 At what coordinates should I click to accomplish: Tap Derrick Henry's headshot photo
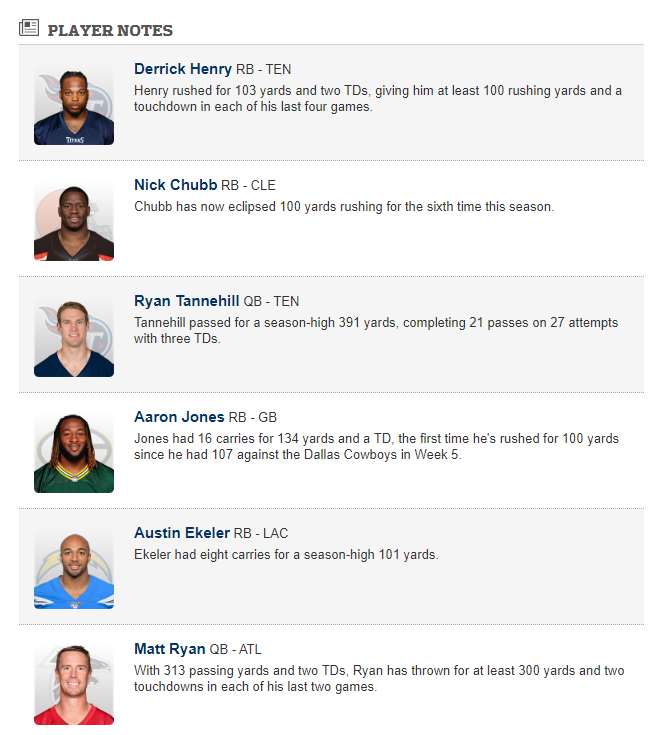click(x=74, y=105)
